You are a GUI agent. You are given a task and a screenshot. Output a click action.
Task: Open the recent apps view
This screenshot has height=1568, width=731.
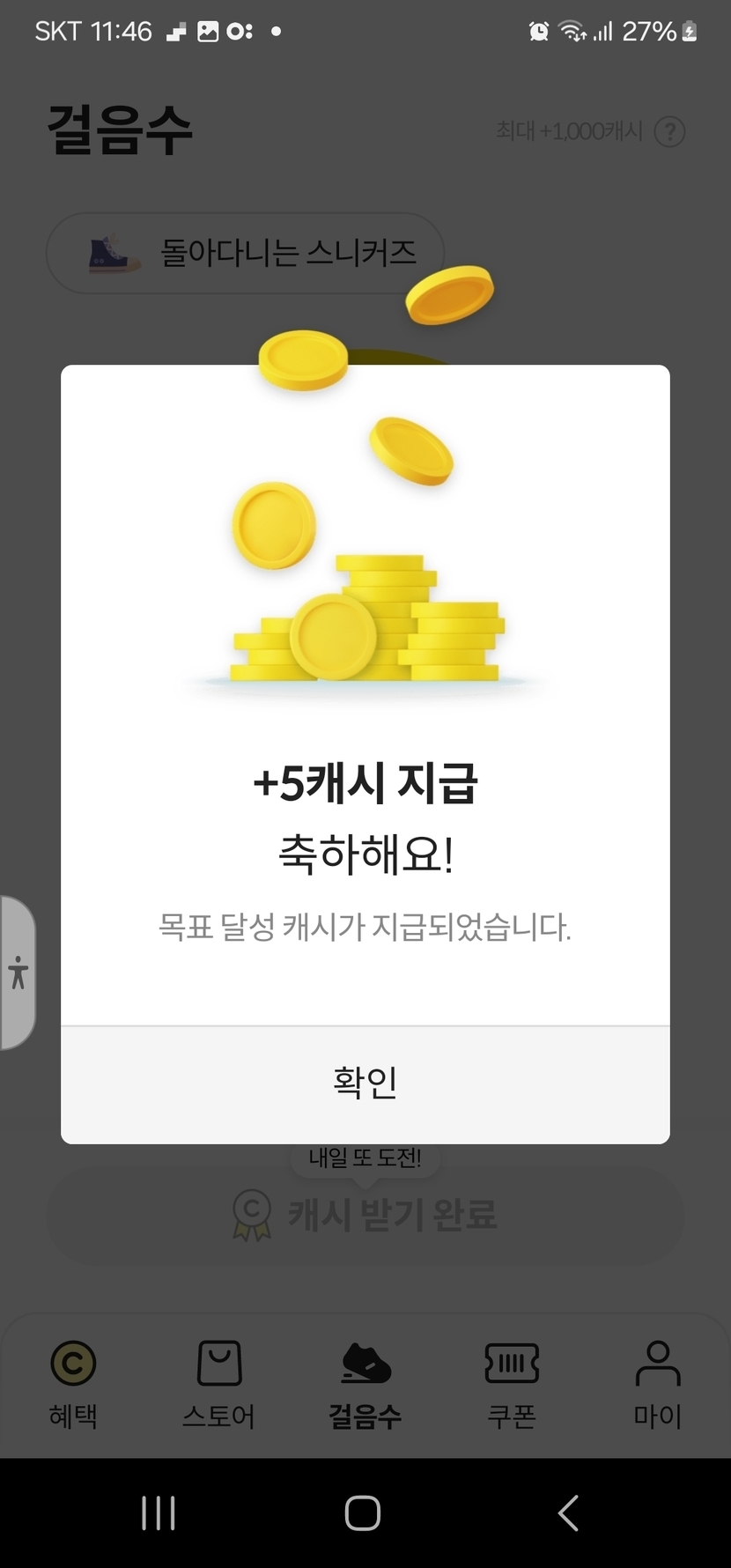[159, 1513]
